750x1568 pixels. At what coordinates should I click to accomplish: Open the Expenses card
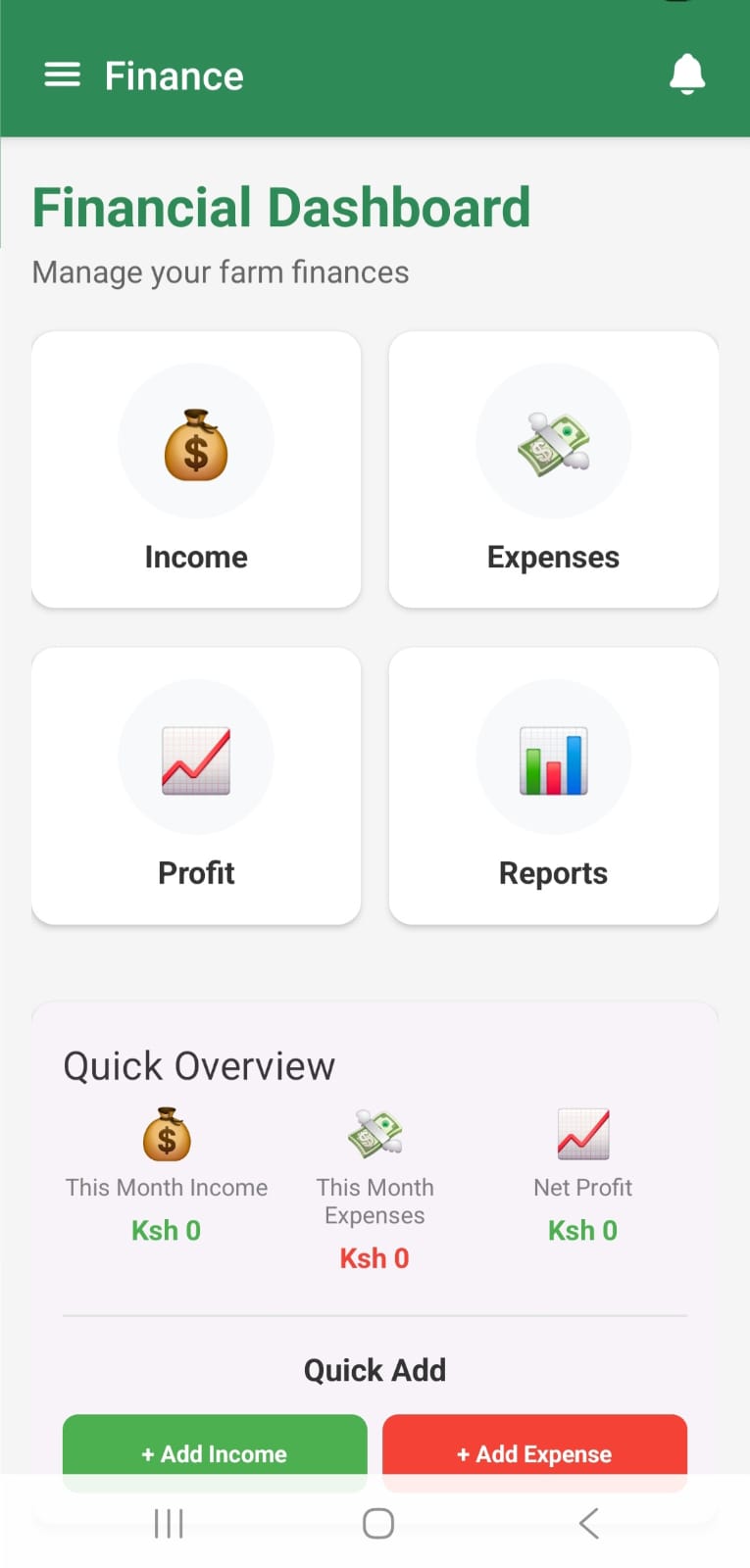point(553,470)
